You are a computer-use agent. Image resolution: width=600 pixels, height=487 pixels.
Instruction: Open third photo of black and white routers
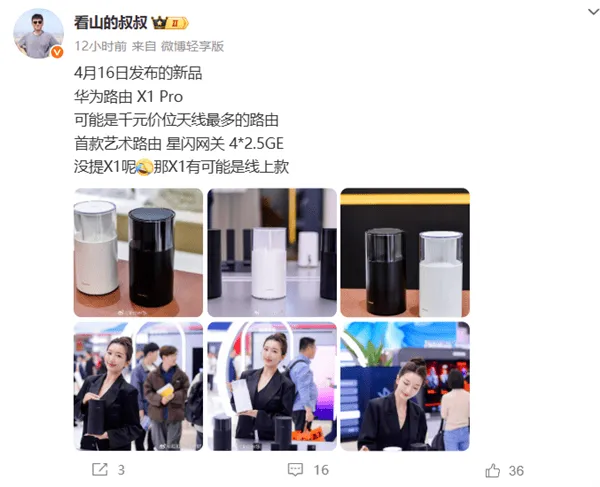coord(404,251)
